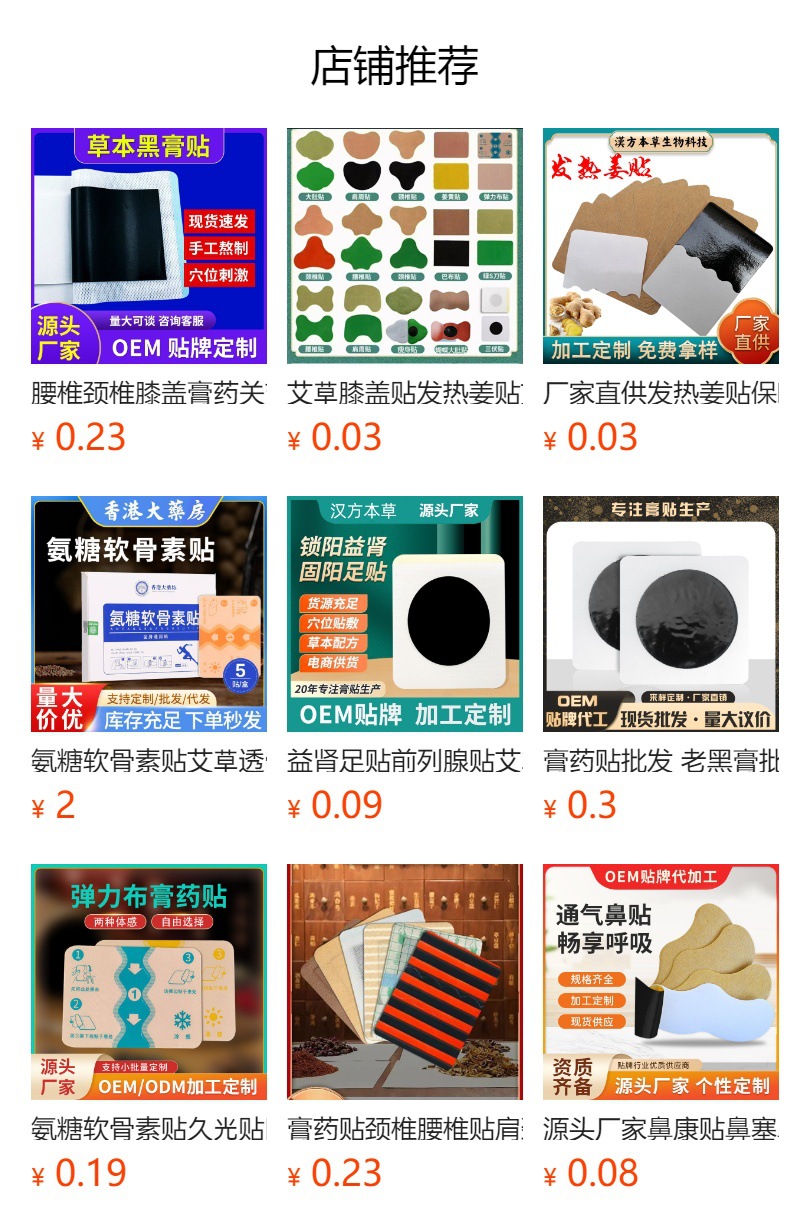The width and height of the screenshot is (790, 1232).
Task: View the 氨糖软骨素贴久光贴 item priced ¥0.19
Action: pyautogui.click(x=149, y=1028)
